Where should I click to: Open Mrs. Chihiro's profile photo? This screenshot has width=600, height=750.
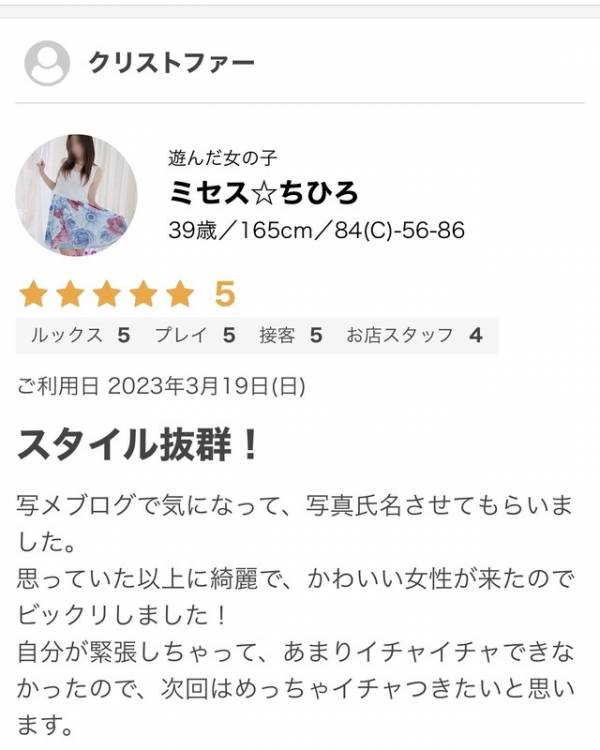click(x=76, y=195)
